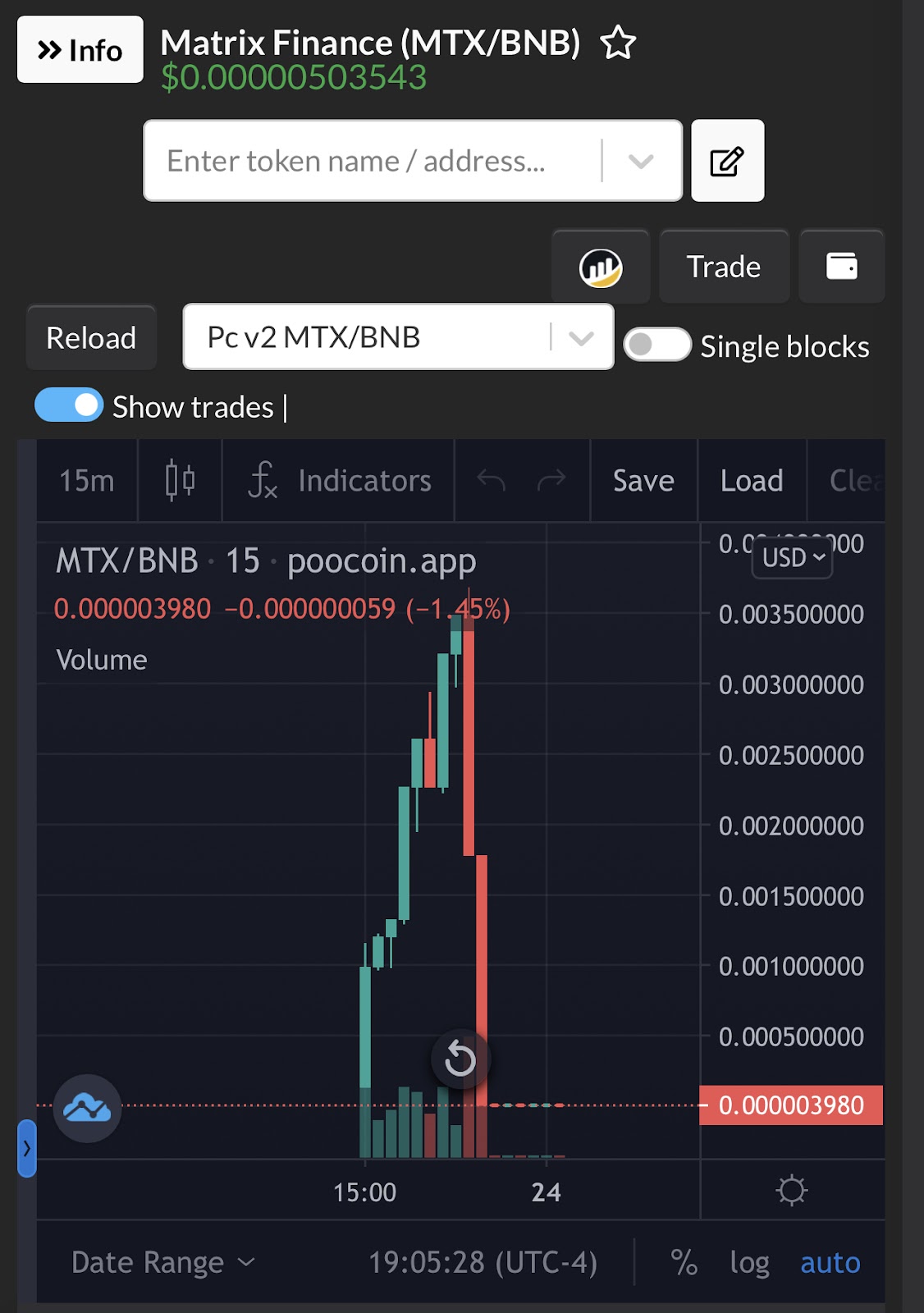The width and height of the screenshot is (924, 1313).
Task: Save the chart layout
Action: [x=643, y=481]
